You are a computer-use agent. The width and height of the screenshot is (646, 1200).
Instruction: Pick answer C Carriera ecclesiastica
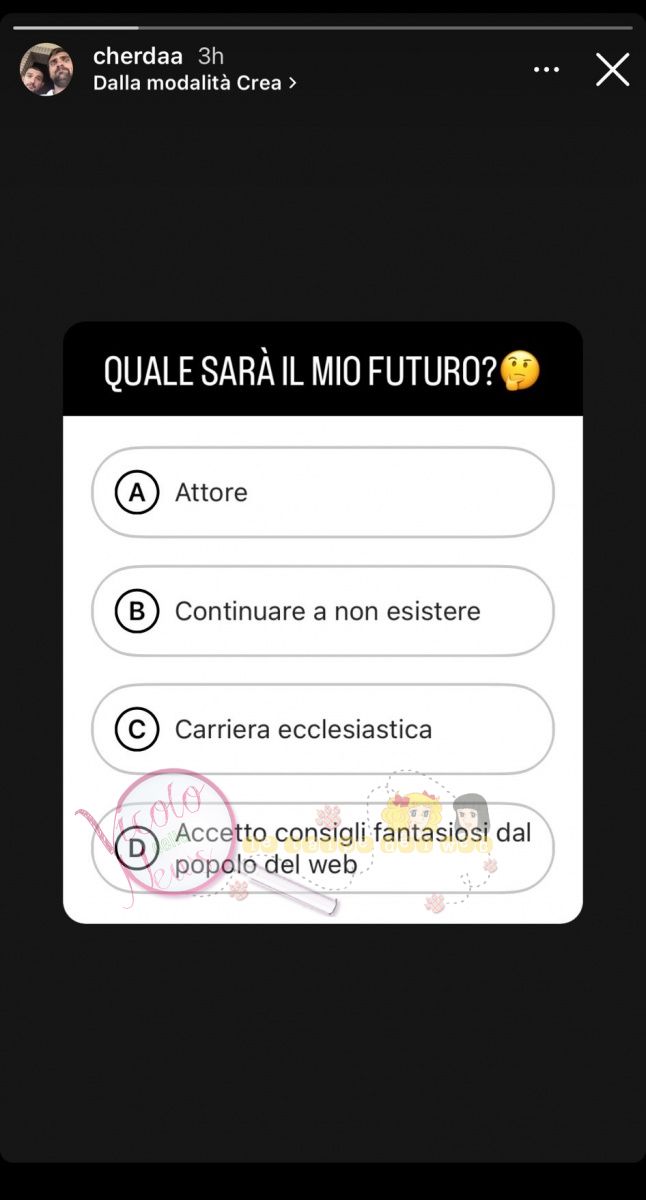323,729
